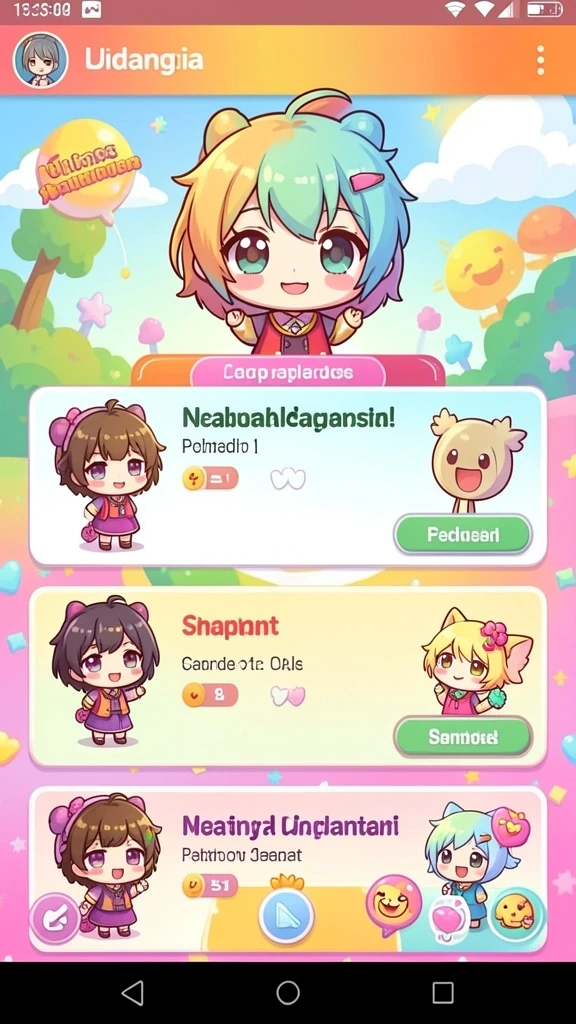Image resolution: width=576 pixels, height=1024 pixels.
Task: Go to the system home screen
Action: pyautogui.click(x=288, y=993)
